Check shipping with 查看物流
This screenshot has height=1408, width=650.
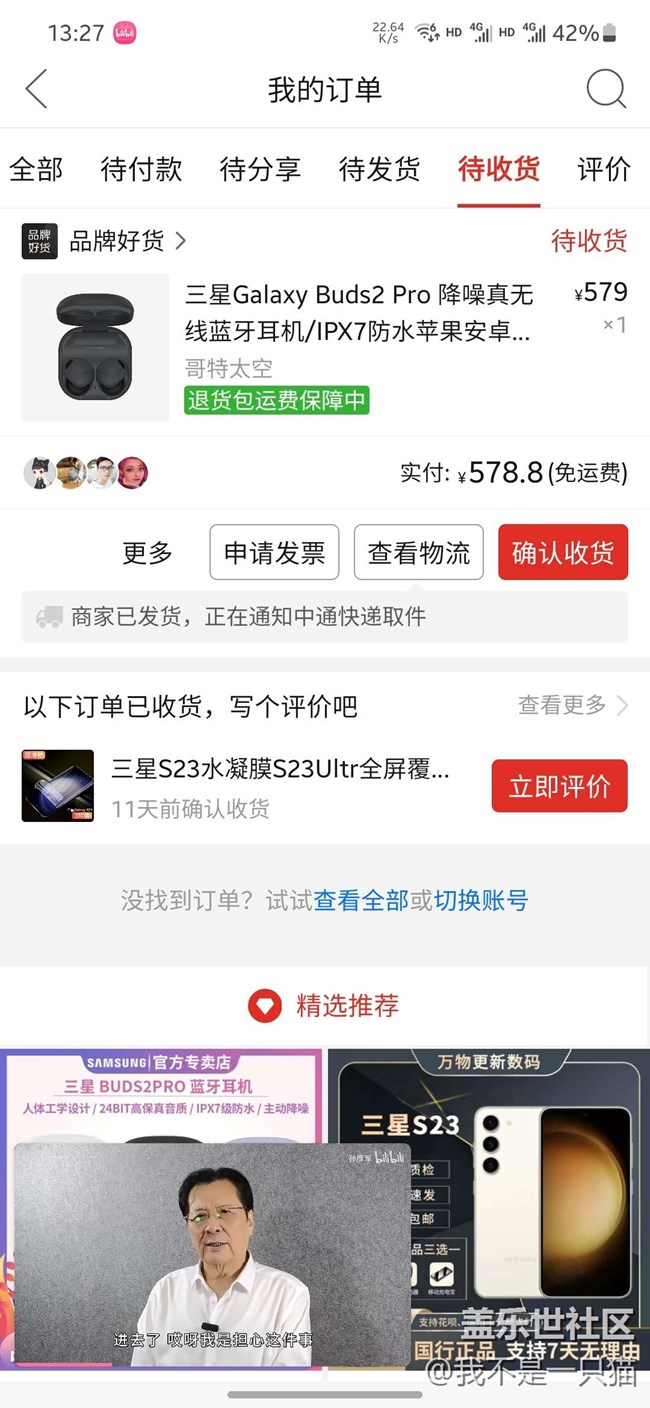[419, 553]
